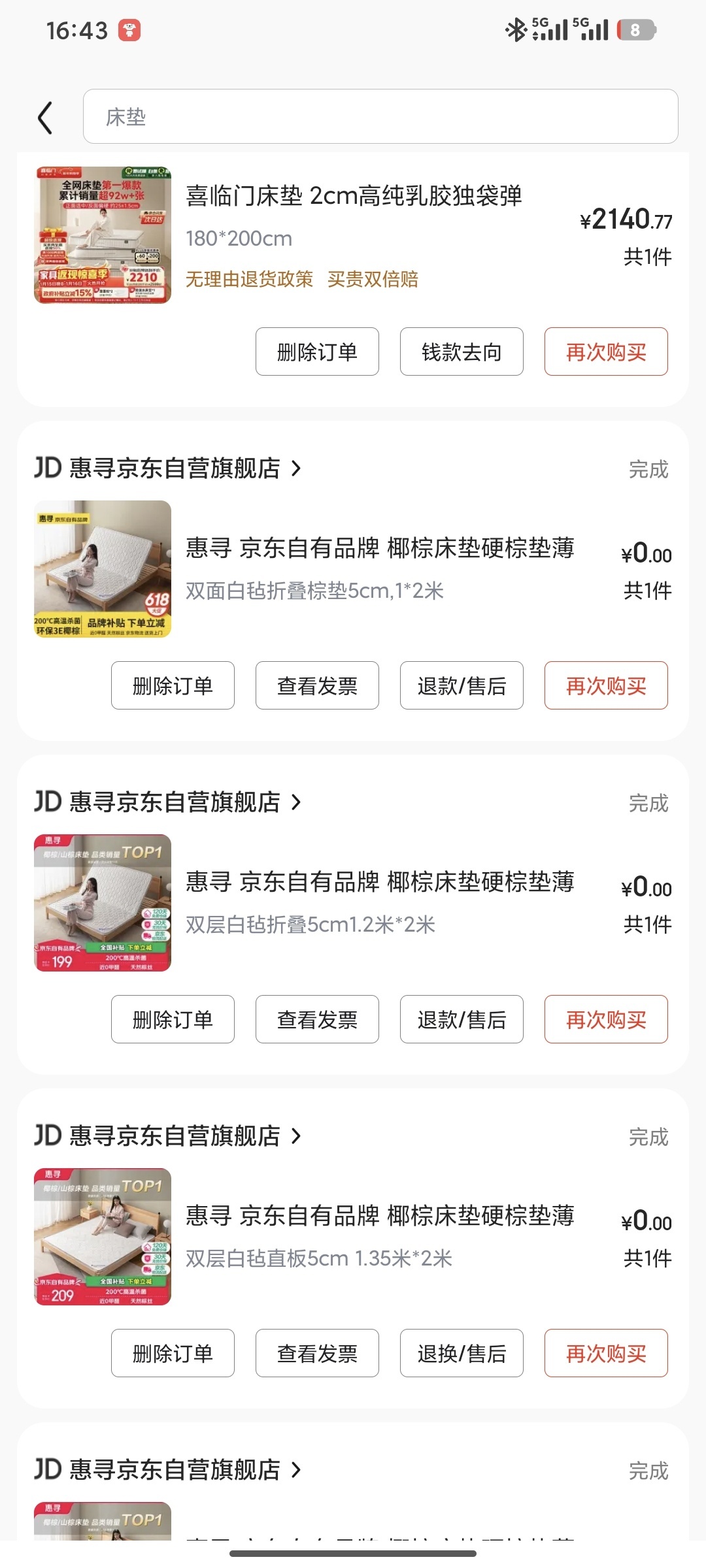Delete the 双层白毡折叠5cm1.2米 order
706x1568 pixels.
173,1020
